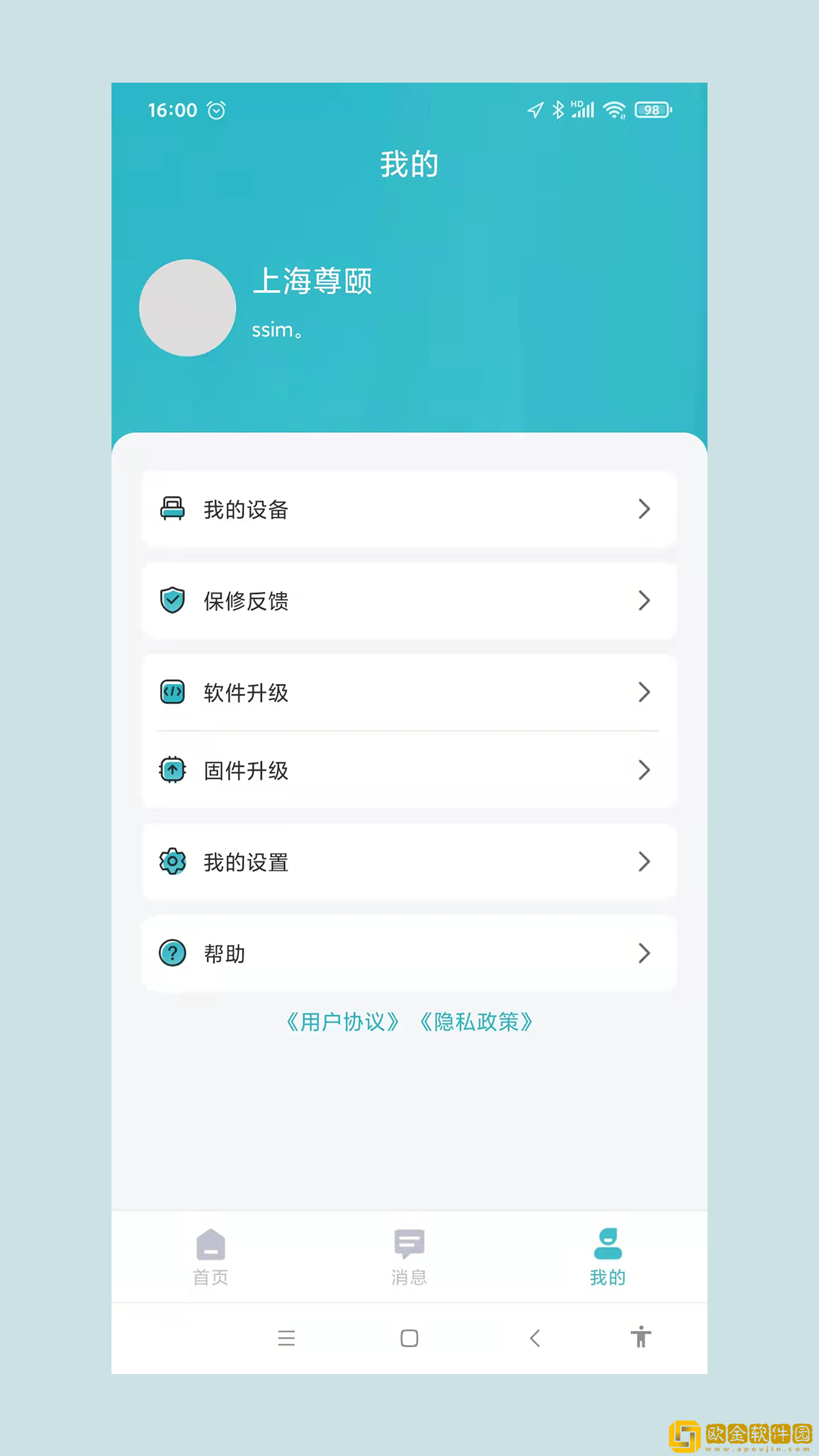819x1456 pixels.
Task: Open 我的设置 settings row
Action: (x=408, y=862)
